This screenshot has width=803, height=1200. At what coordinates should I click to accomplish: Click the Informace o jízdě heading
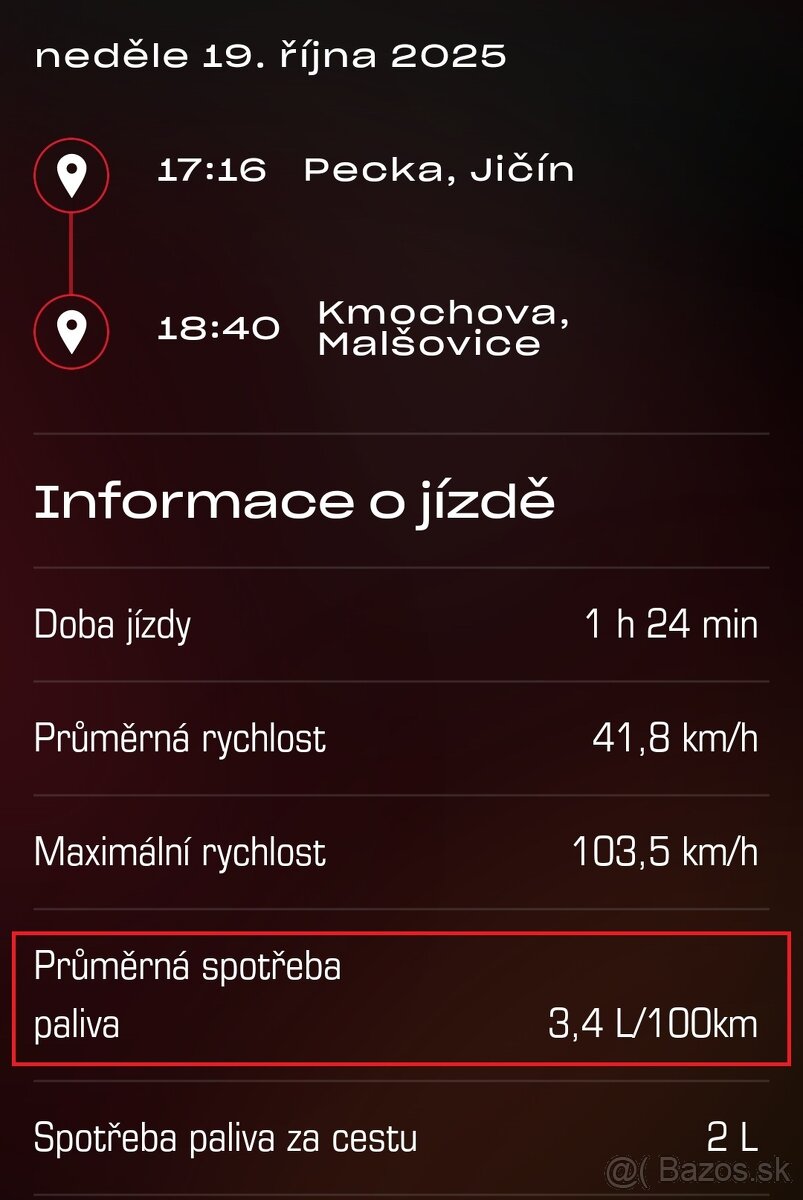point(293,500)
